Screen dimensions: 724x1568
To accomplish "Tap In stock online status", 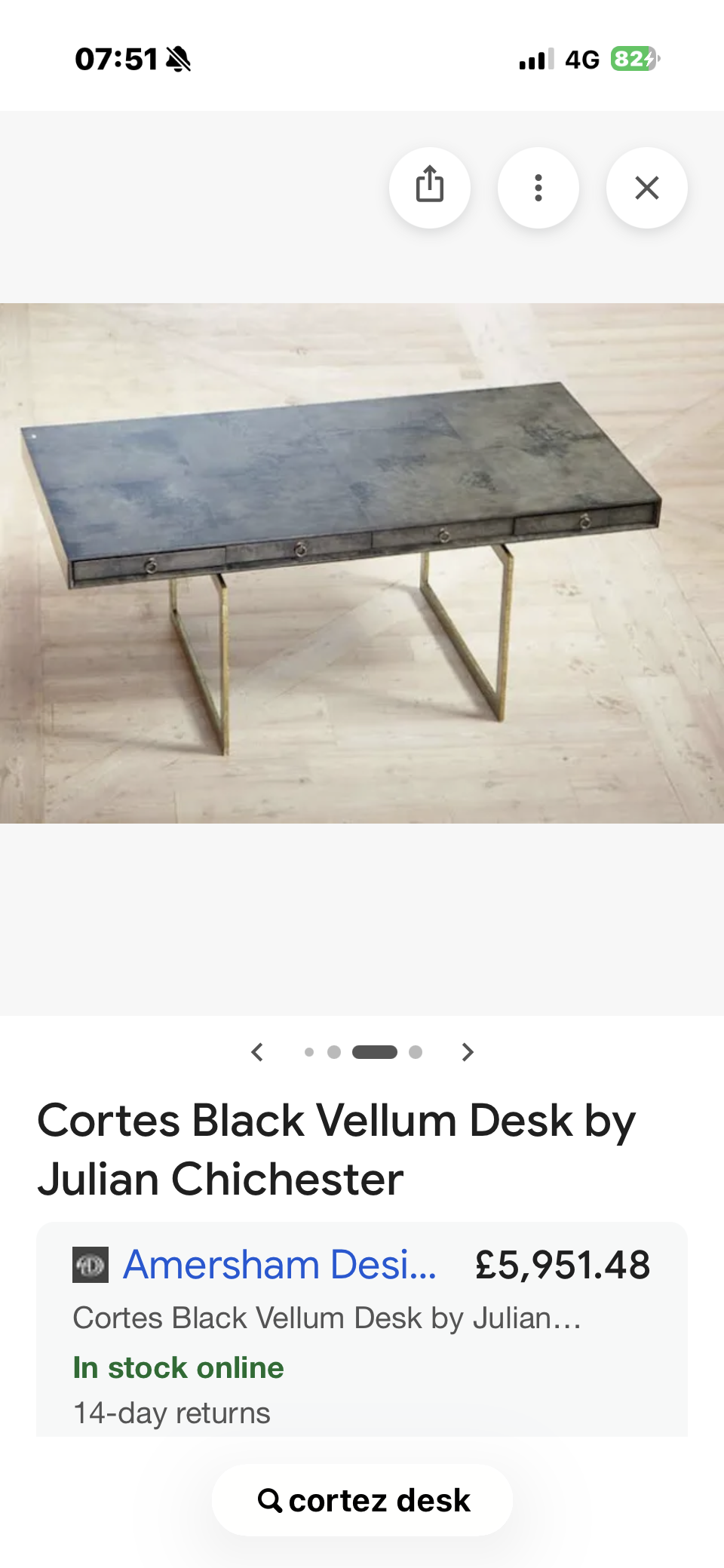I will pos(178,1367).
